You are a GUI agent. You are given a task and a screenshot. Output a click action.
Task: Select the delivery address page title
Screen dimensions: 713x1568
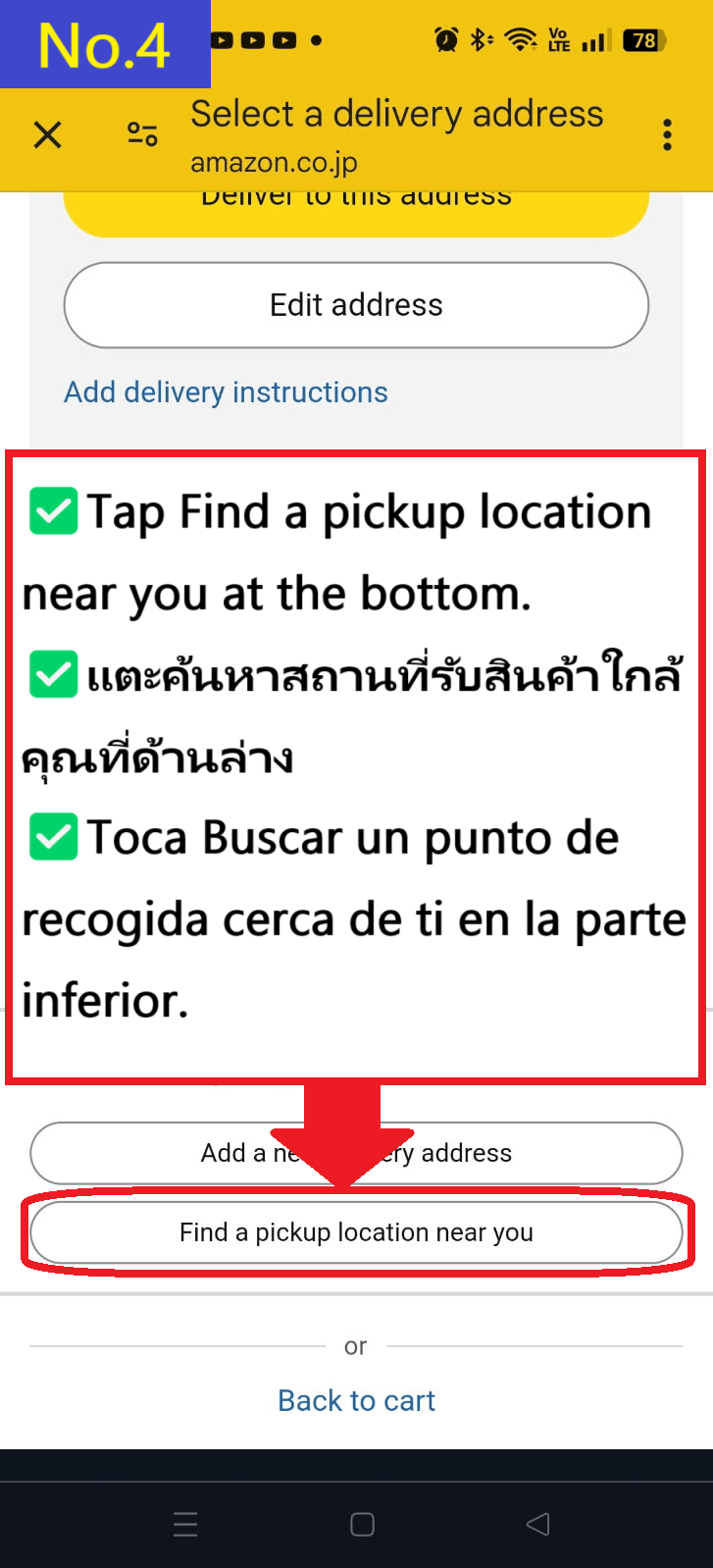pyautogui.click(x=396, y=114)
